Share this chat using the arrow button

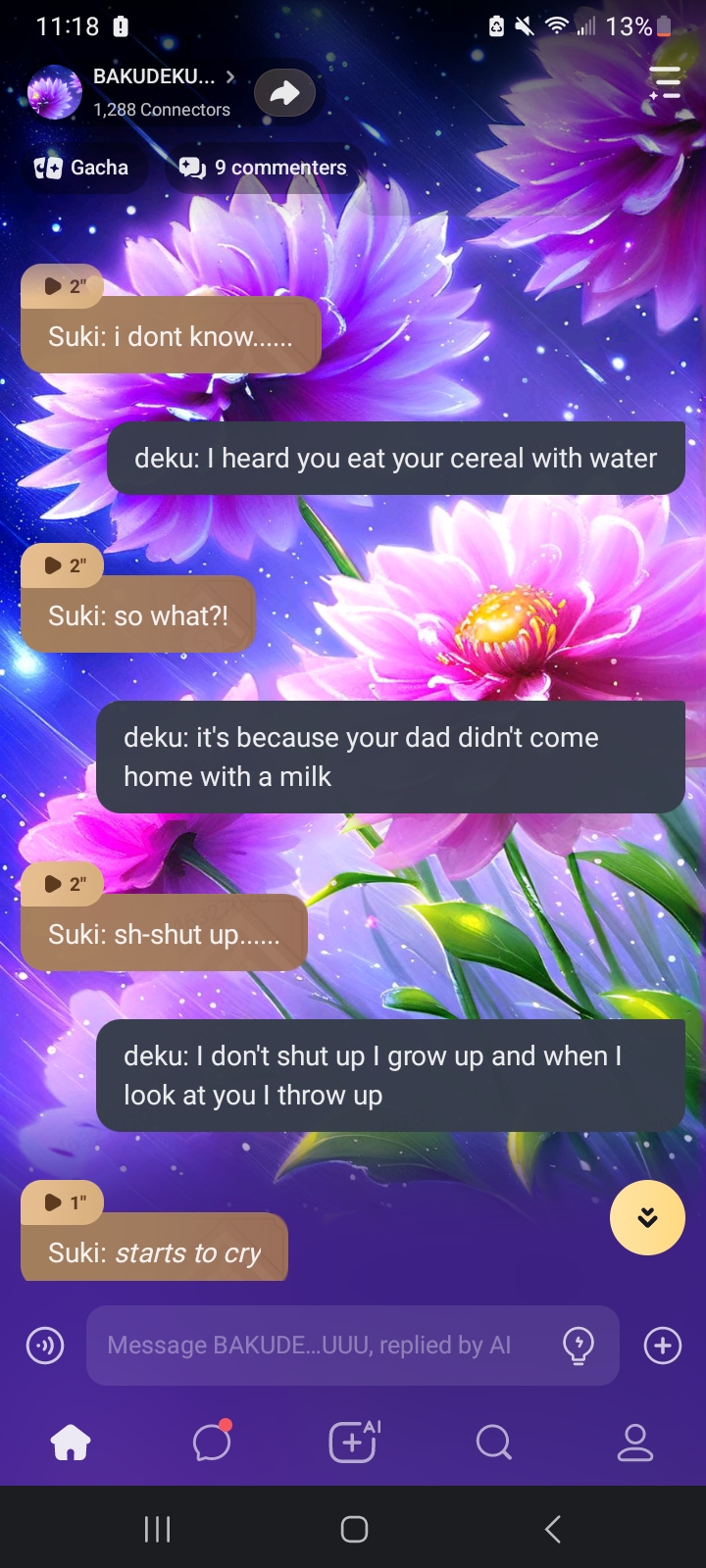click(284, 93)
